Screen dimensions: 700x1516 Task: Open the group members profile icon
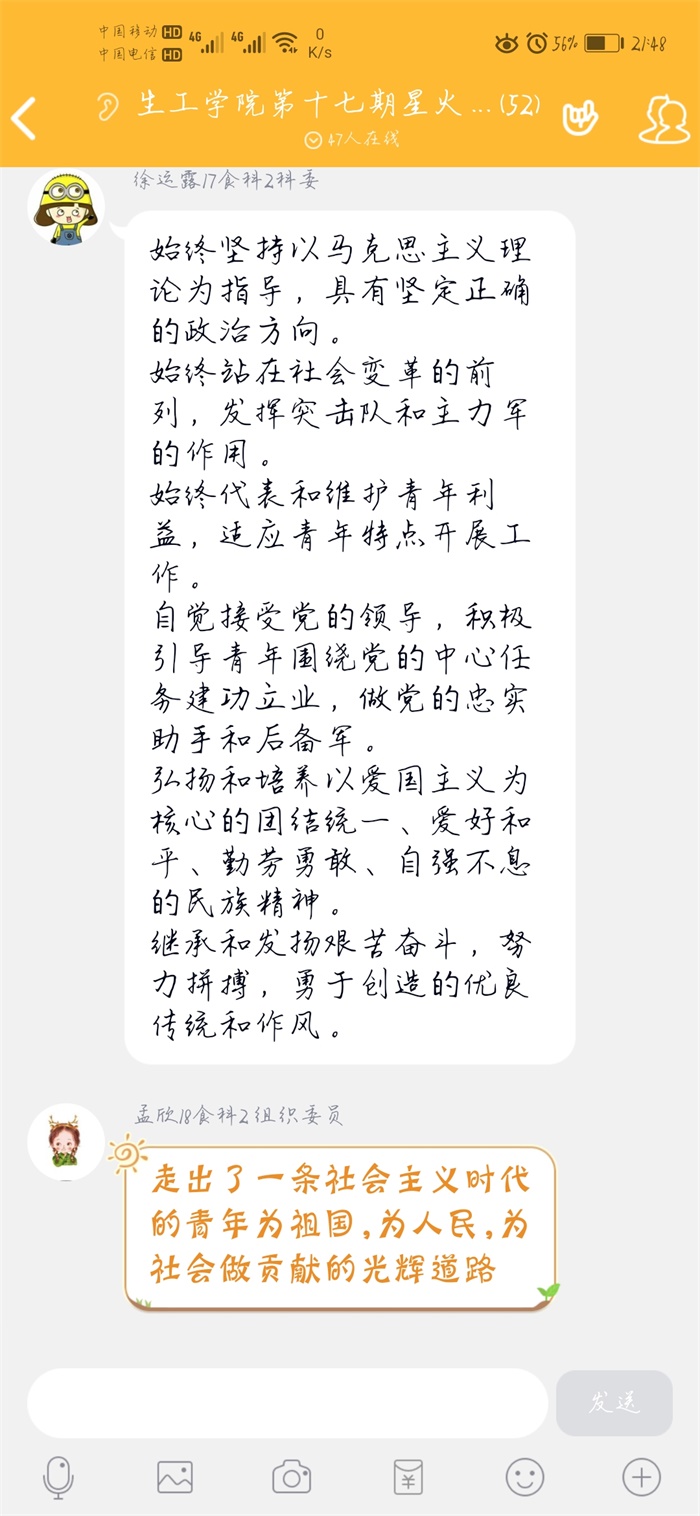[x=663, y=119]
